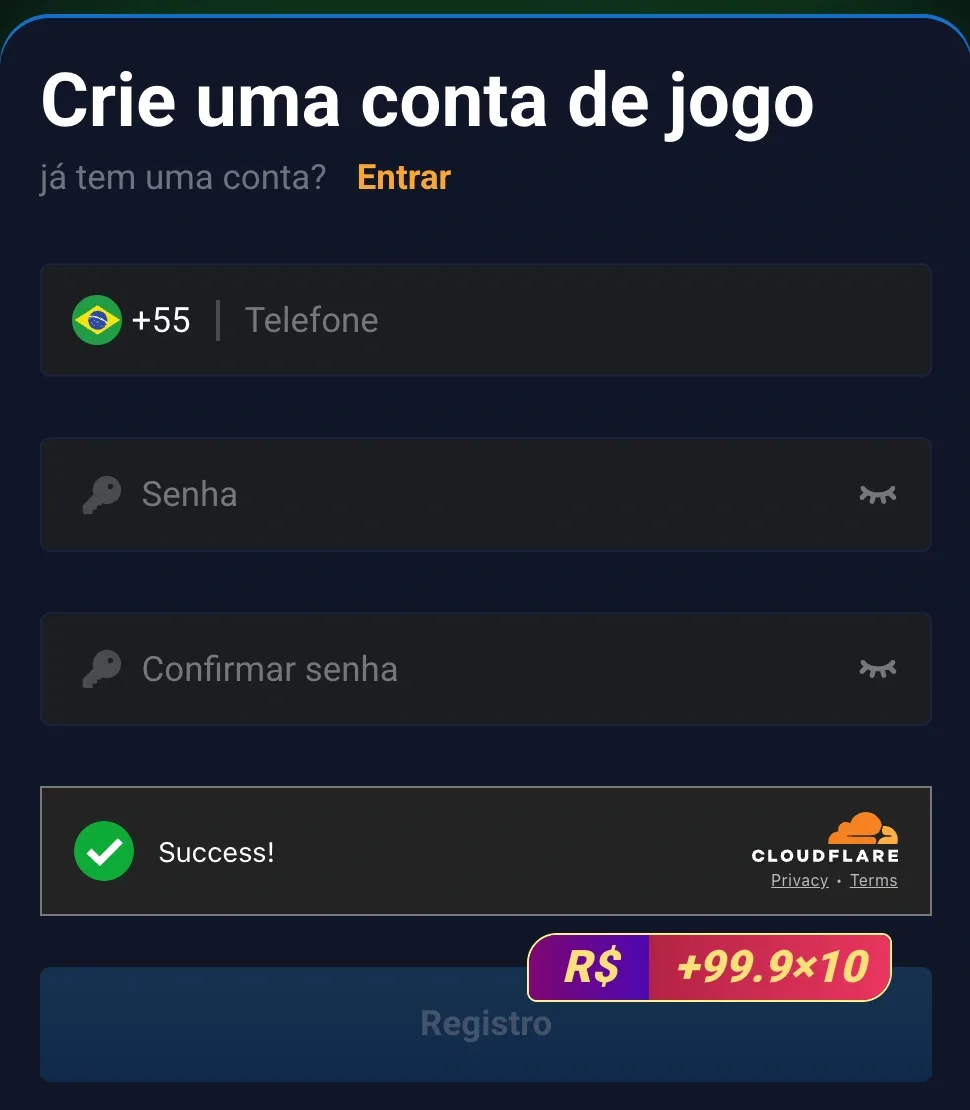Toggle the Cloudflare verification checkbox

[x=104, y=851]
